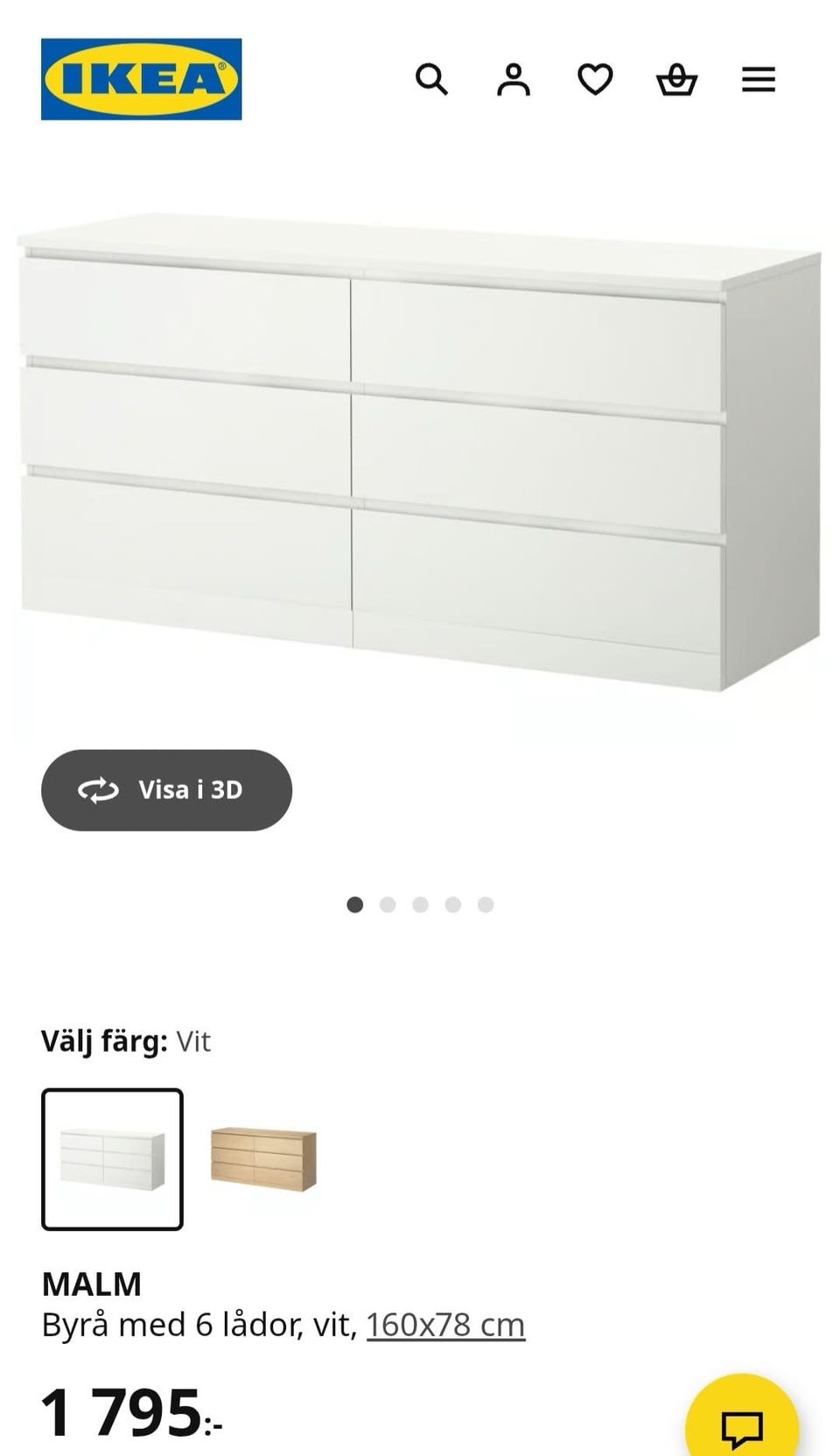Open the hamburger navigation menu
This screenshot has width=840, height=1456.
[758, 80]
